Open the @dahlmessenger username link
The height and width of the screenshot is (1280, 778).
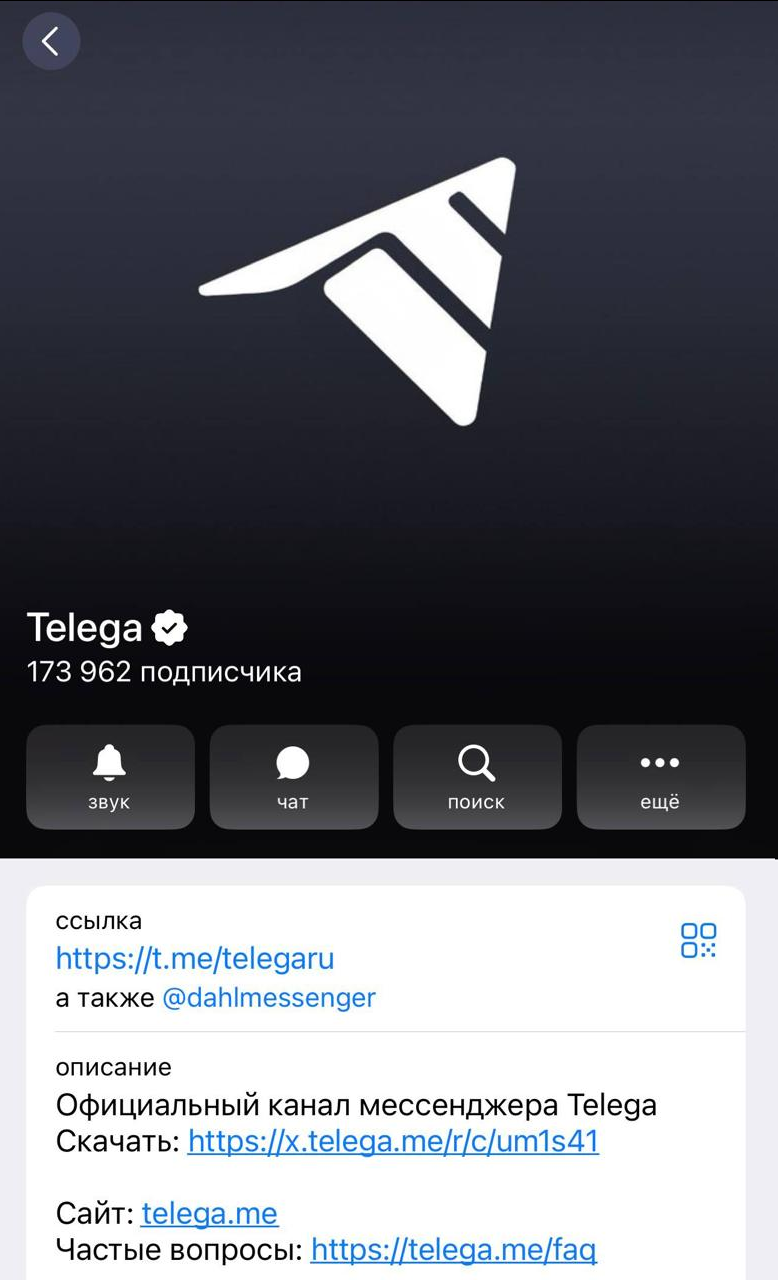point(269,998)
